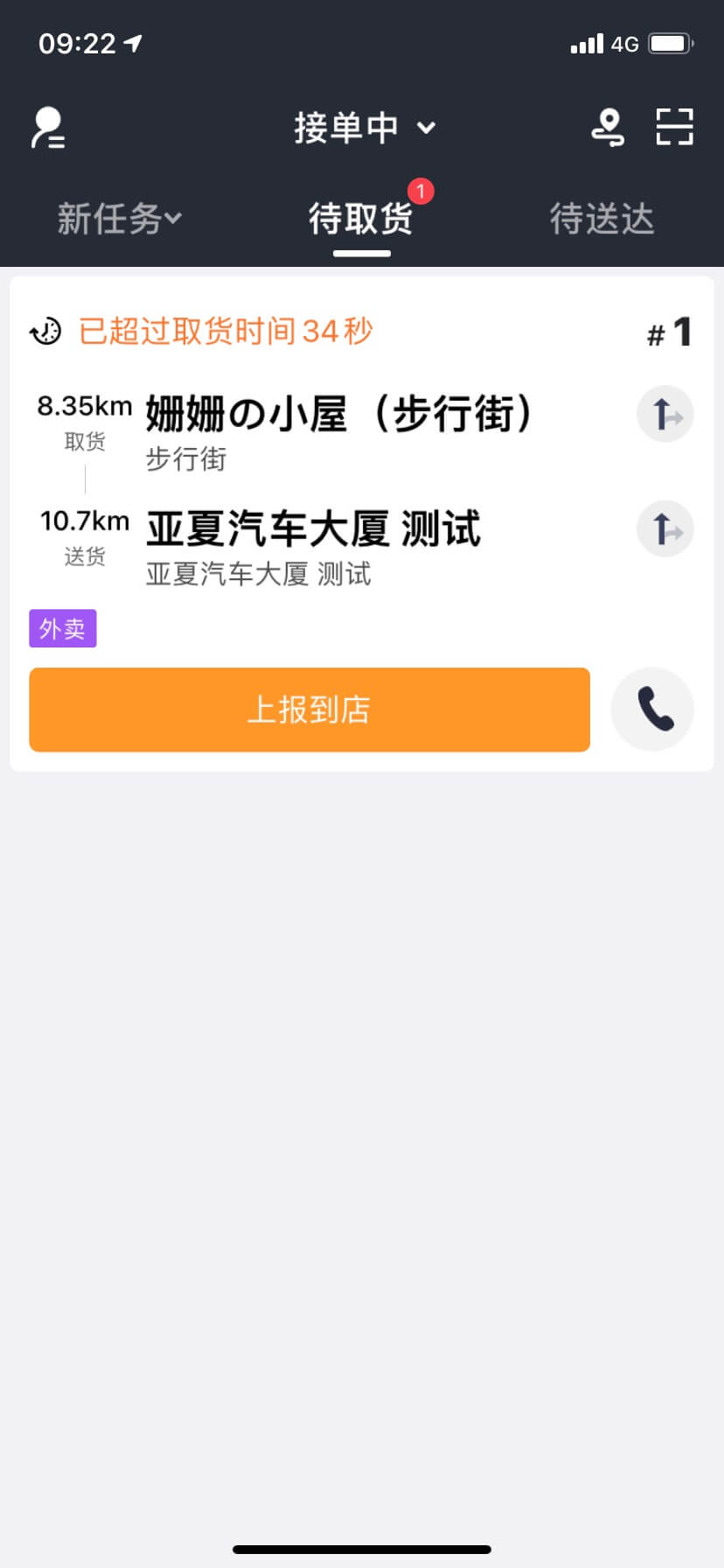The height and width of the screenshot is (1568, 724).
Task: Switch to the 新任务 tab
Action: coord(119,219)
